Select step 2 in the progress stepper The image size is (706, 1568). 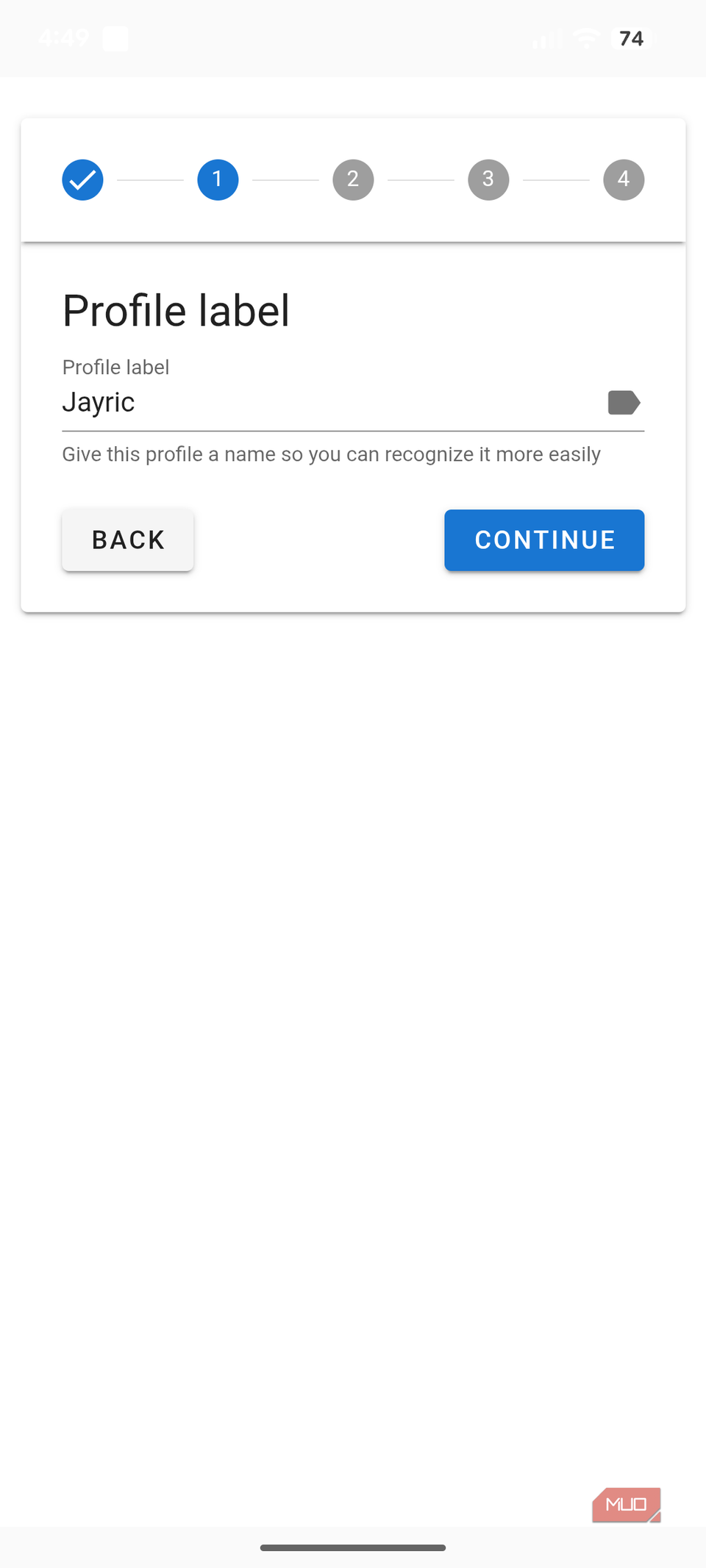tap(353, 179)
